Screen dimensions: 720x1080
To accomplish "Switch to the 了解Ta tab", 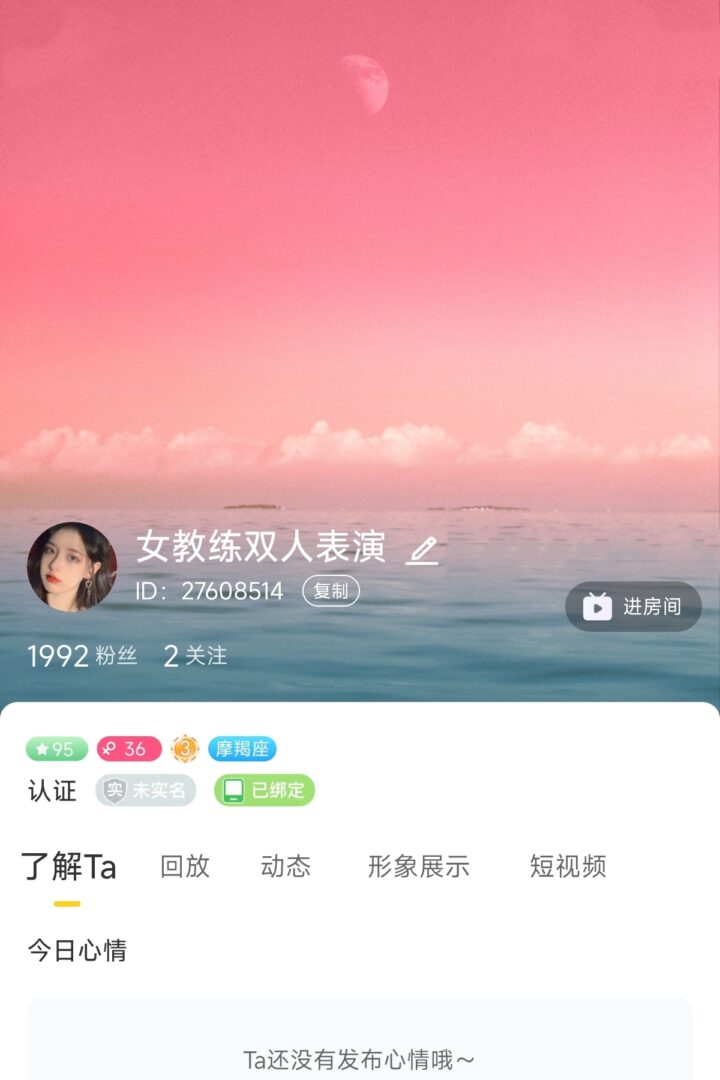I will pyautogui.click(x=68, y=867).
